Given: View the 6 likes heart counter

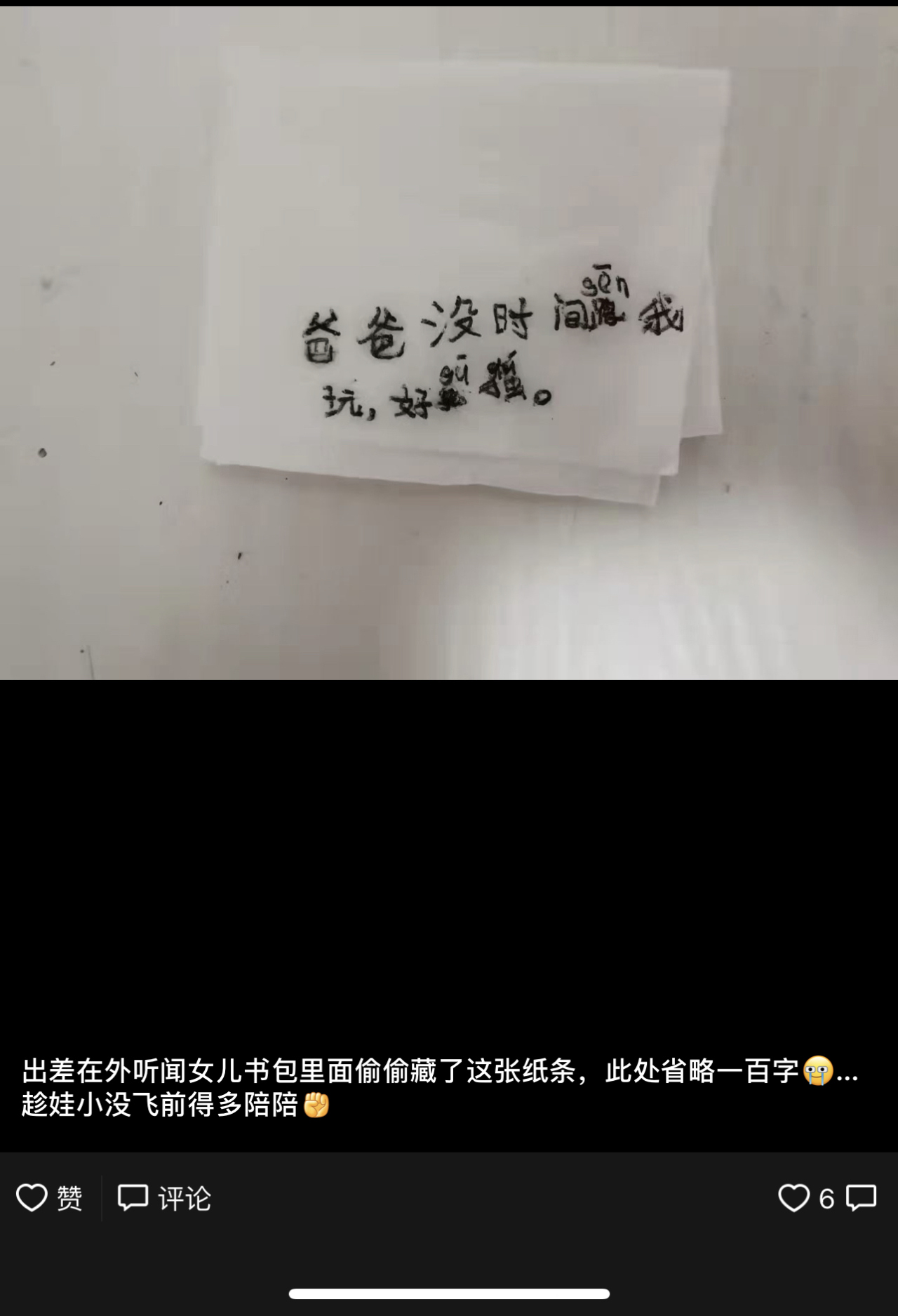Looking at the screenshot, I should tap(805, 1198).
